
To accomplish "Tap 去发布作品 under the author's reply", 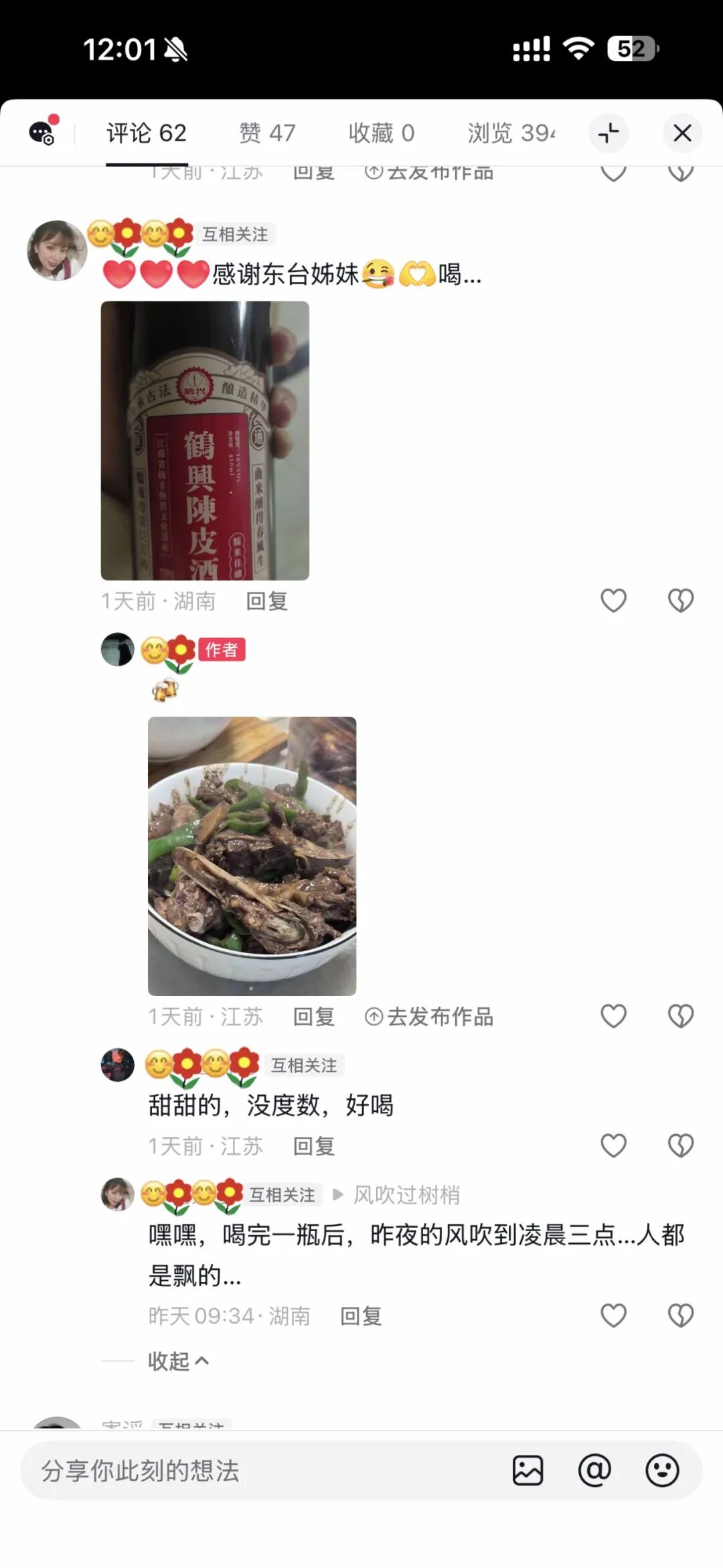I will pyautogui.click(x=429, y=1017).
